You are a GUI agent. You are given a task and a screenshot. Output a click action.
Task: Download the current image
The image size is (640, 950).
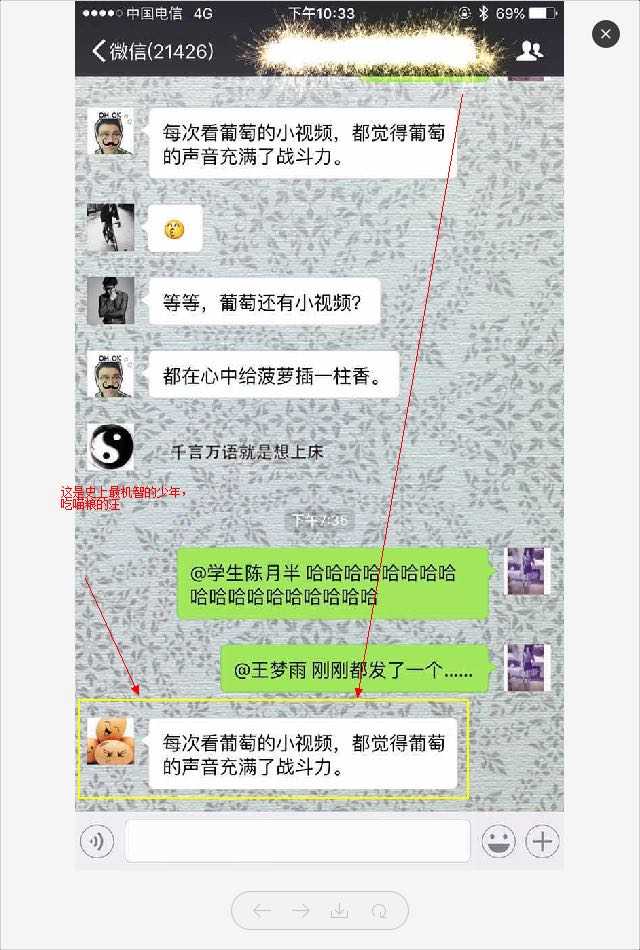point(340,911)
